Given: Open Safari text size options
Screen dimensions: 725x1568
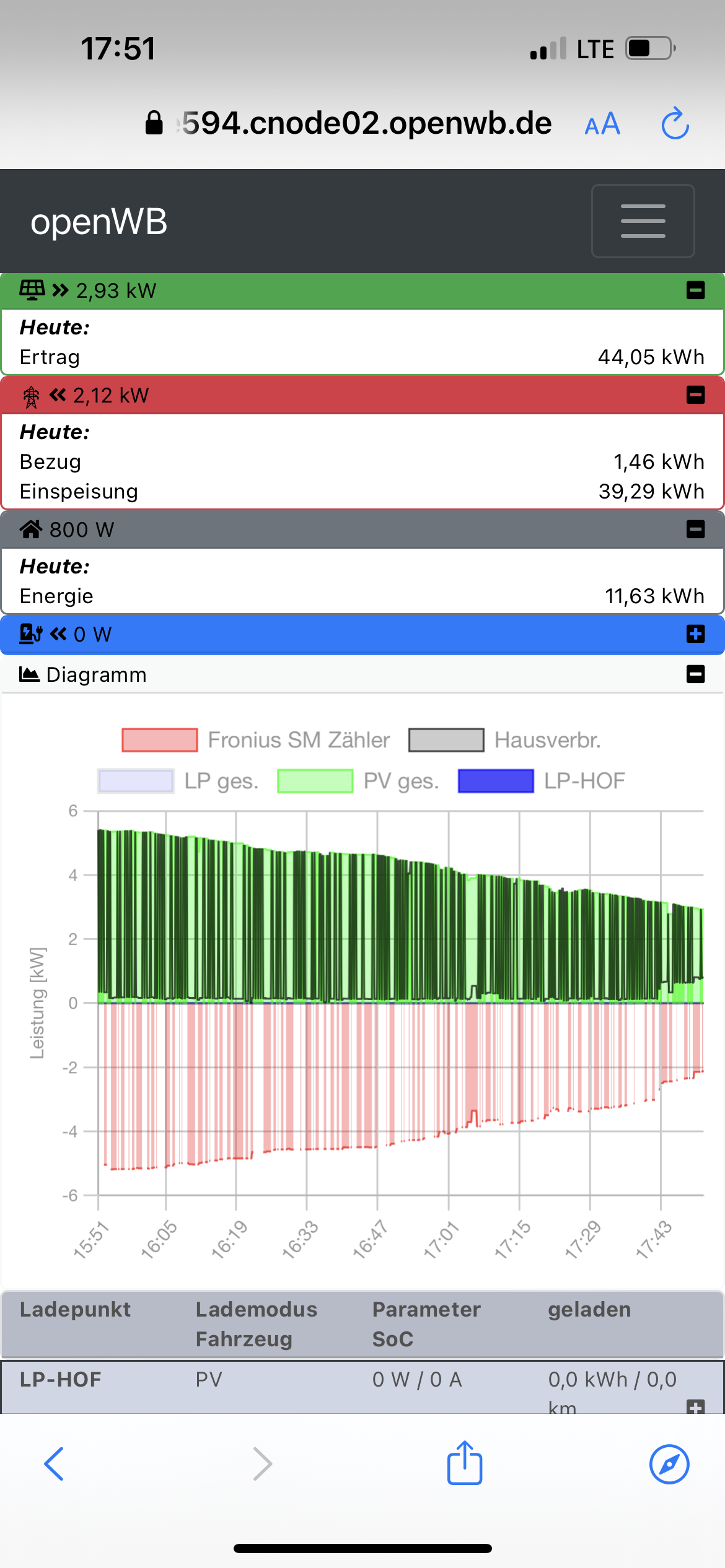Looking at the screenshot, I should [x=602, y=124].
